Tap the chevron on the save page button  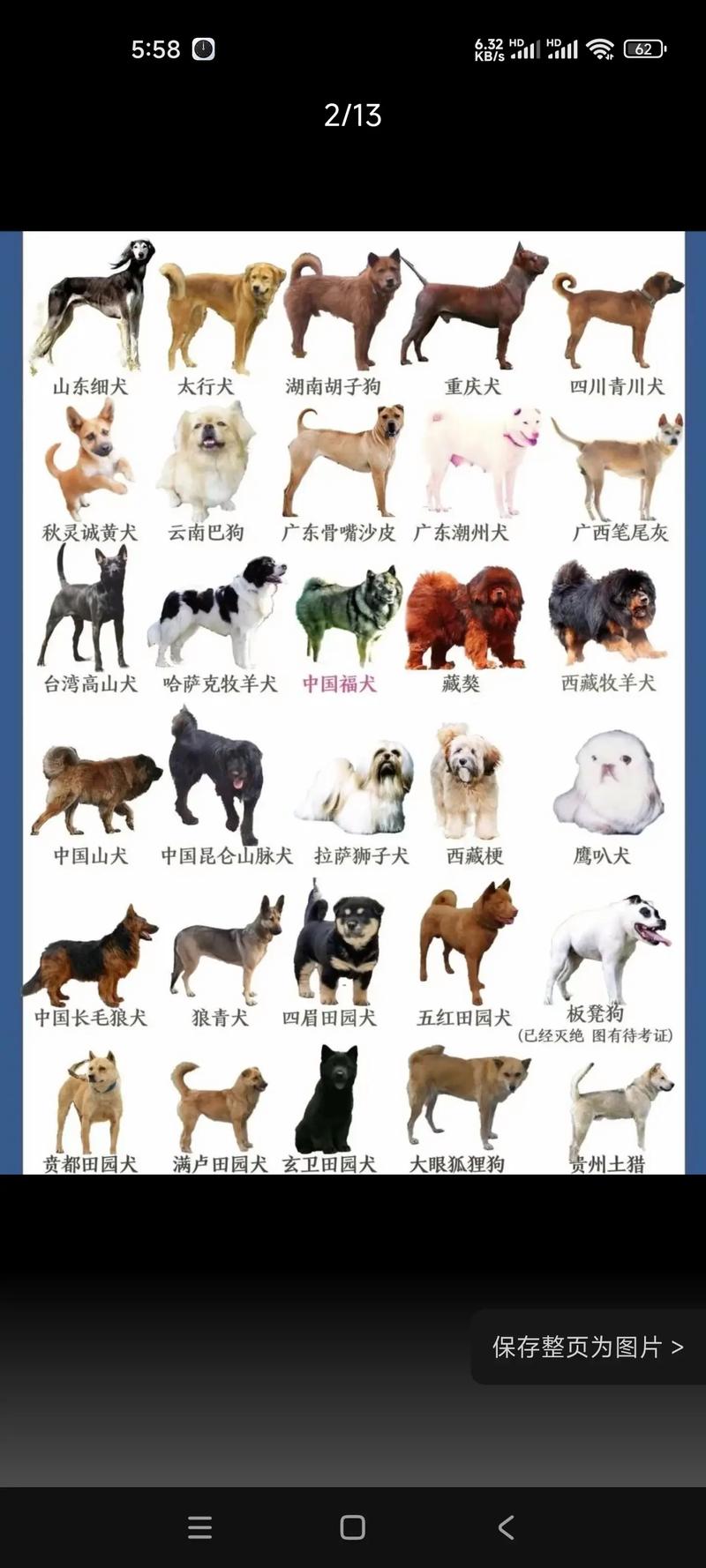[x=678, y=1348]
